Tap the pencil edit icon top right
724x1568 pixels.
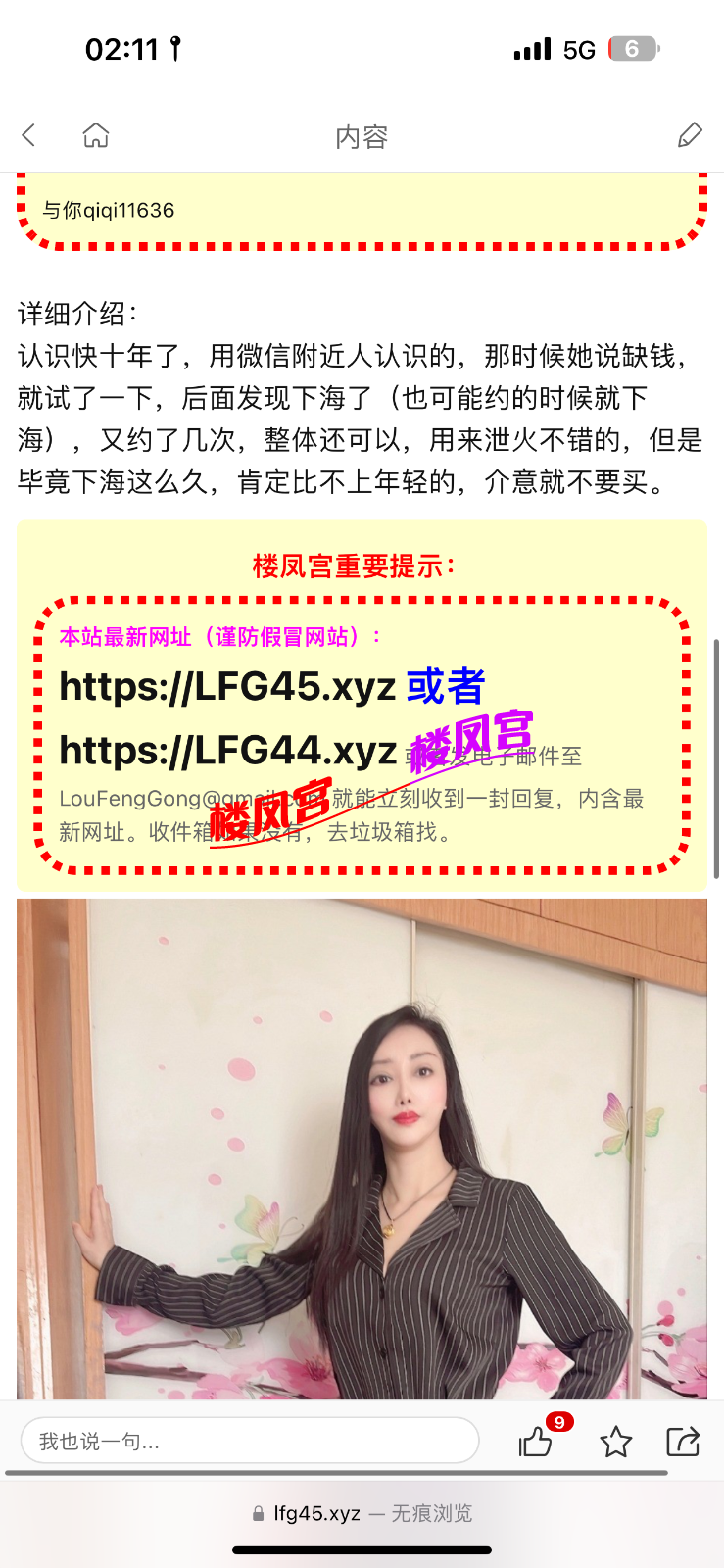coord(691,135)
